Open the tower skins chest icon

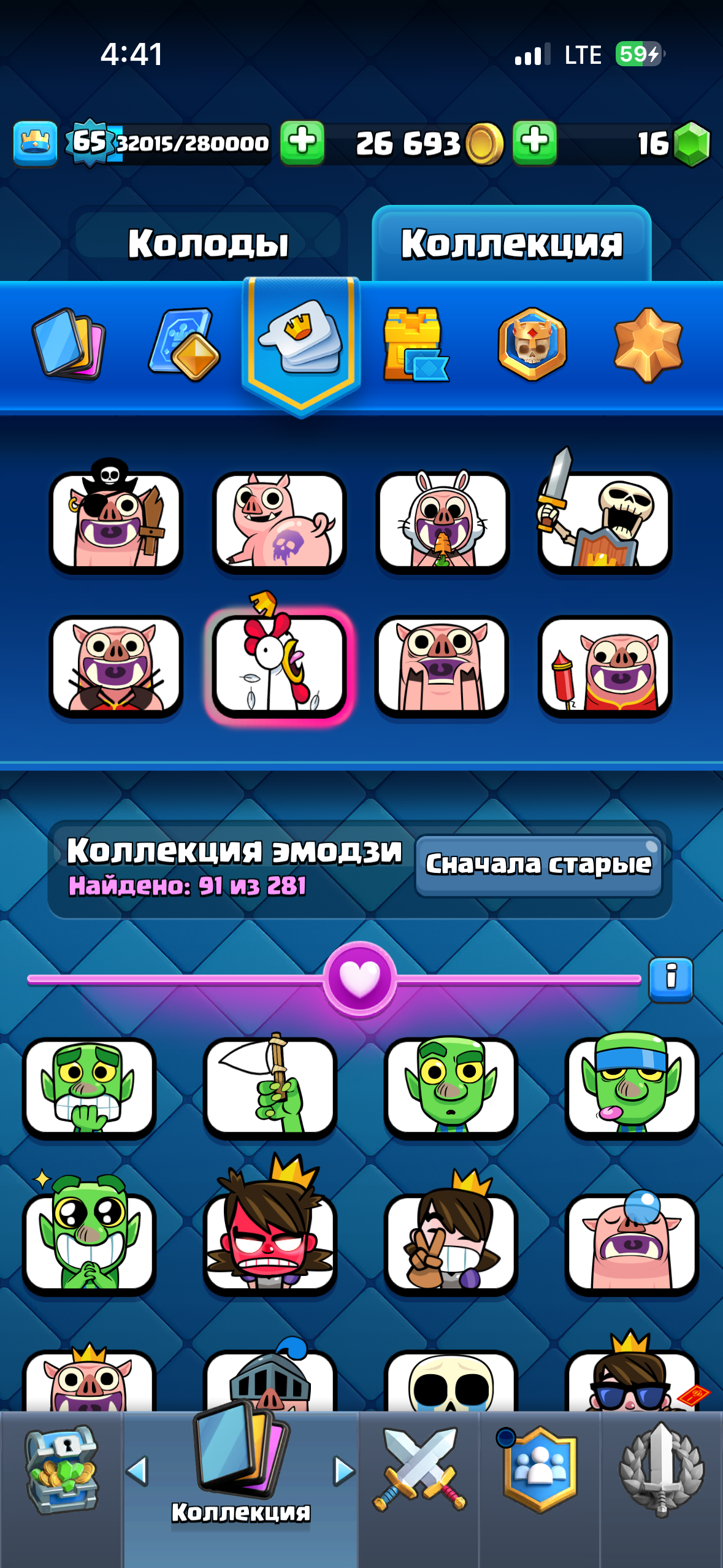point(417,347)
